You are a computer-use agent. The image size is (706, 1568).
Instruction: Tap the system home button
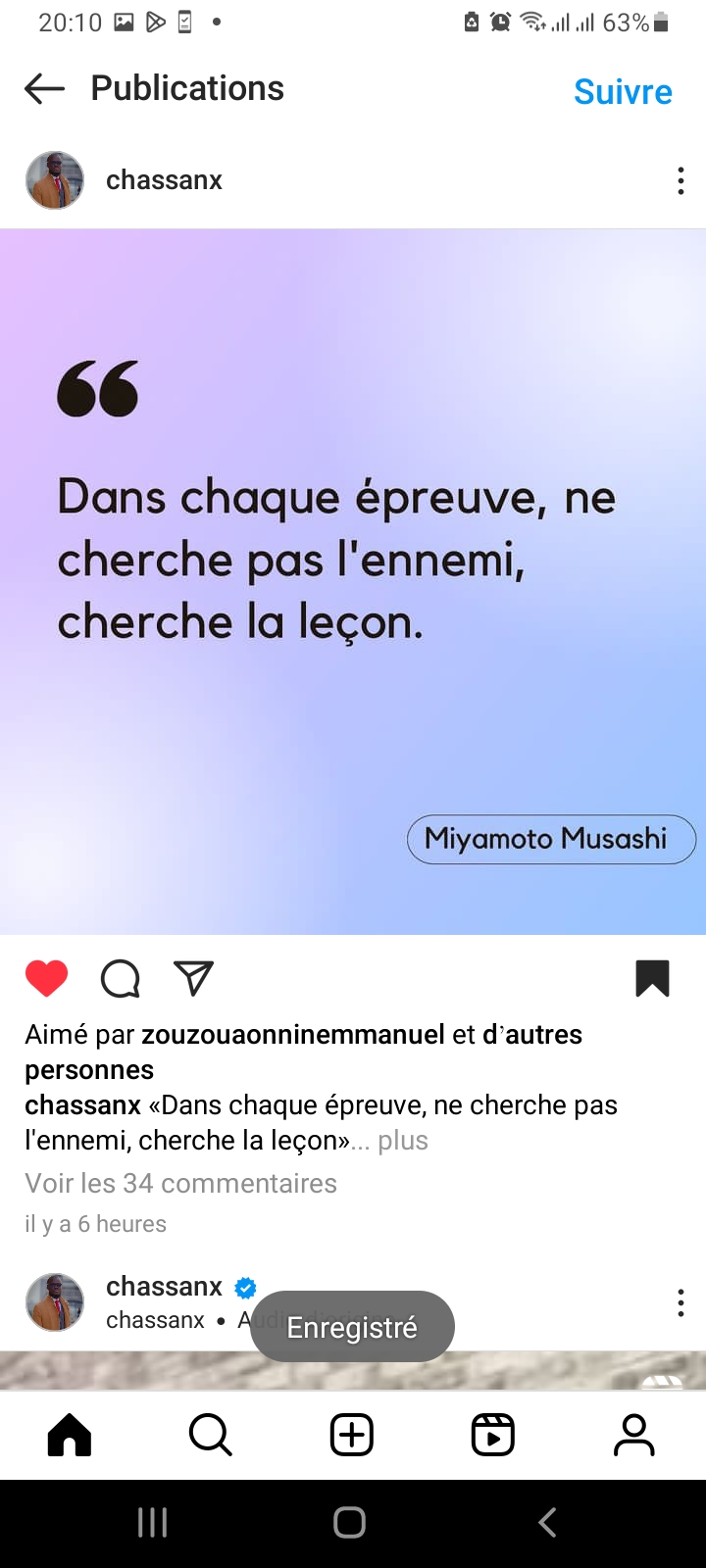point(350,1523)
